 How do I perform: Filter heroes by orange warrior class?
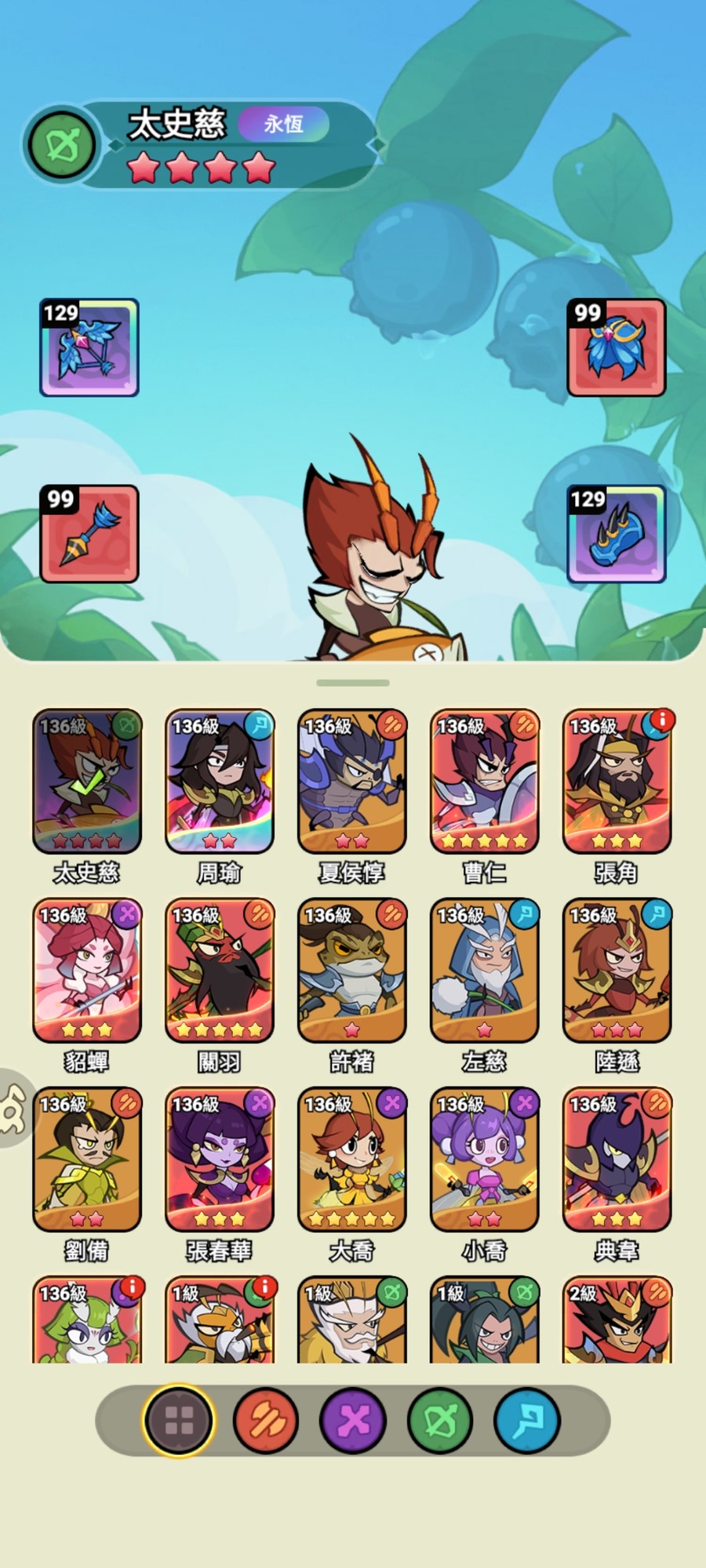pyautogui.click(x=266, y=1421)
